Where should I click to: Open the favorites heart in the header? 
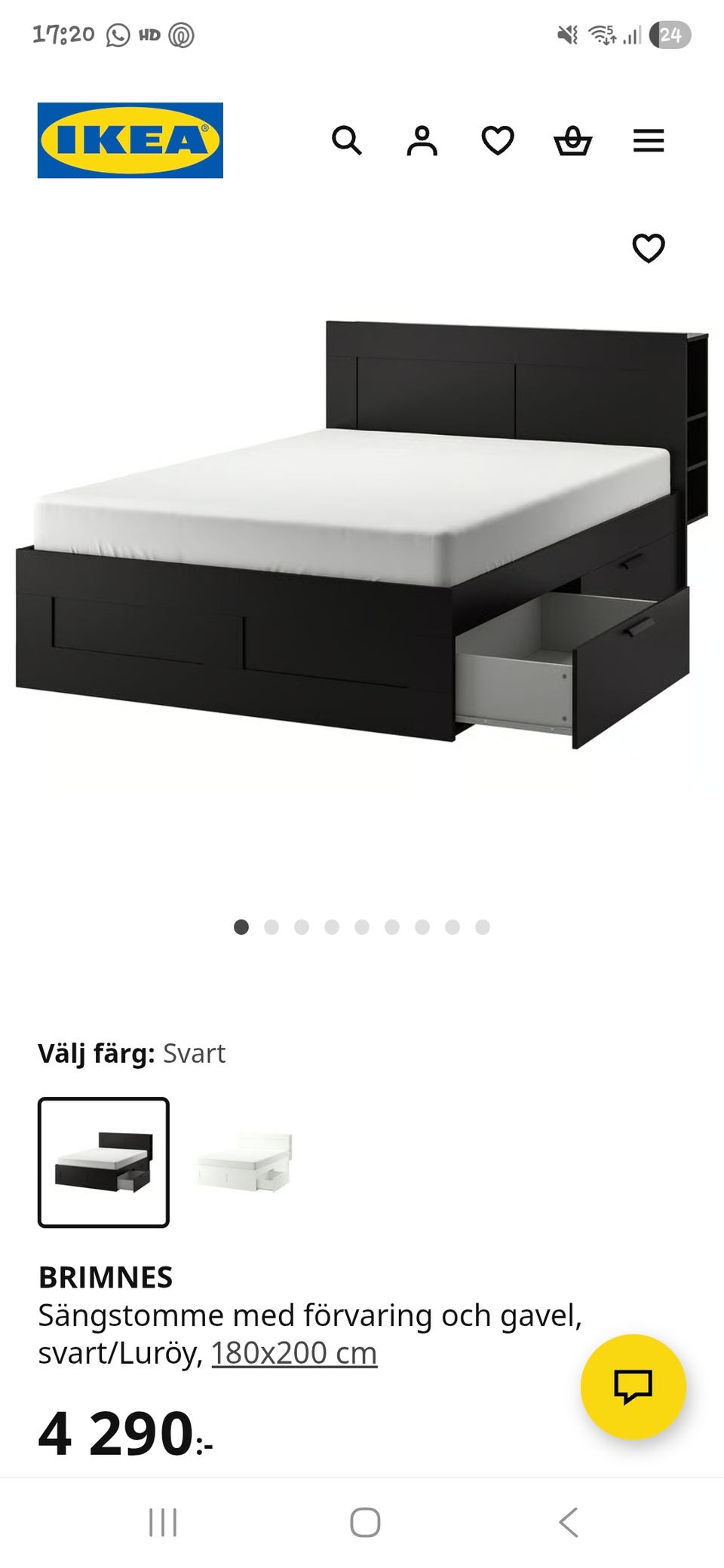pyautogui.click(x=498, y=140)
